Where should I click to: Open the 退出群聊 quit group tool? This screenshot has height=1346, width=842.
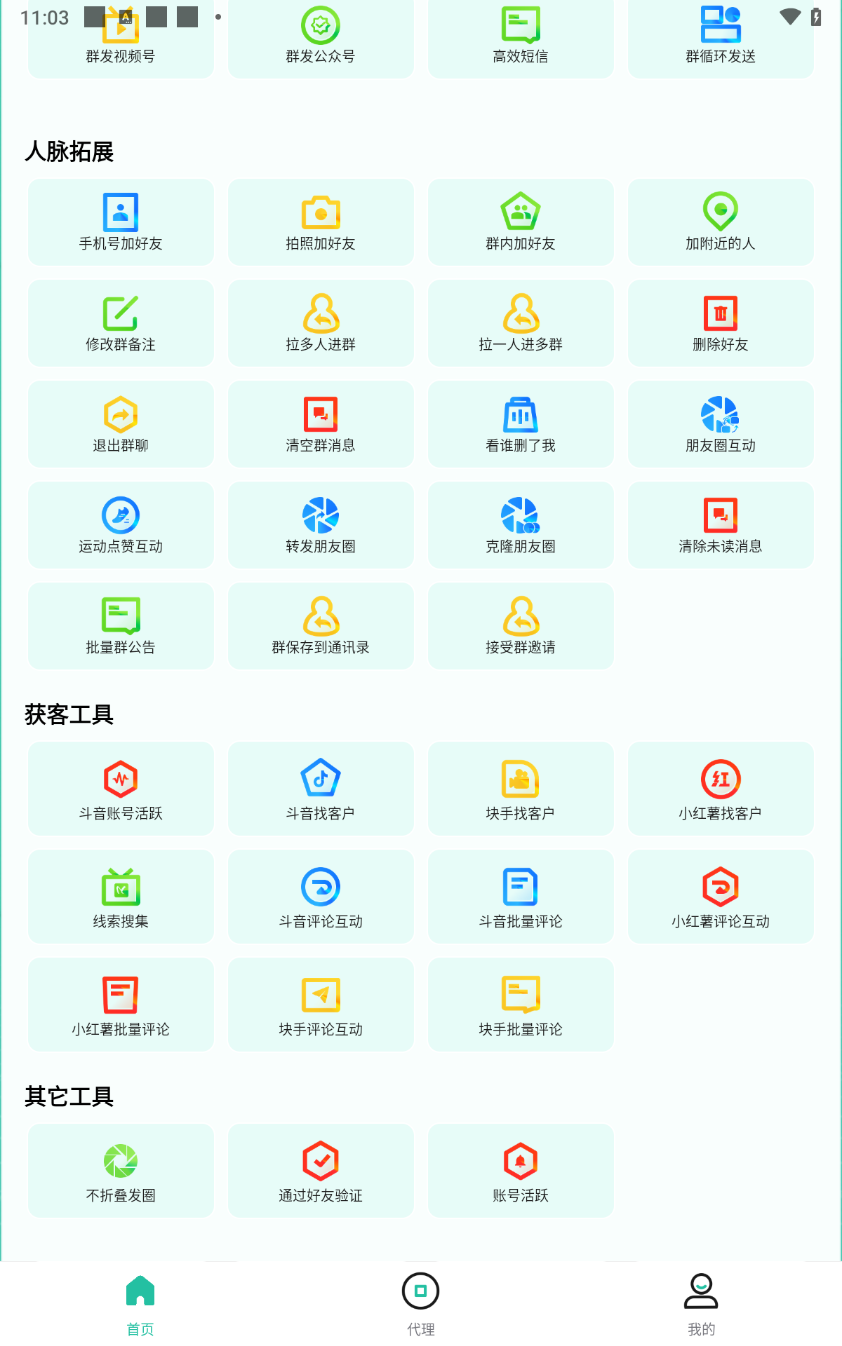(120, 424)
